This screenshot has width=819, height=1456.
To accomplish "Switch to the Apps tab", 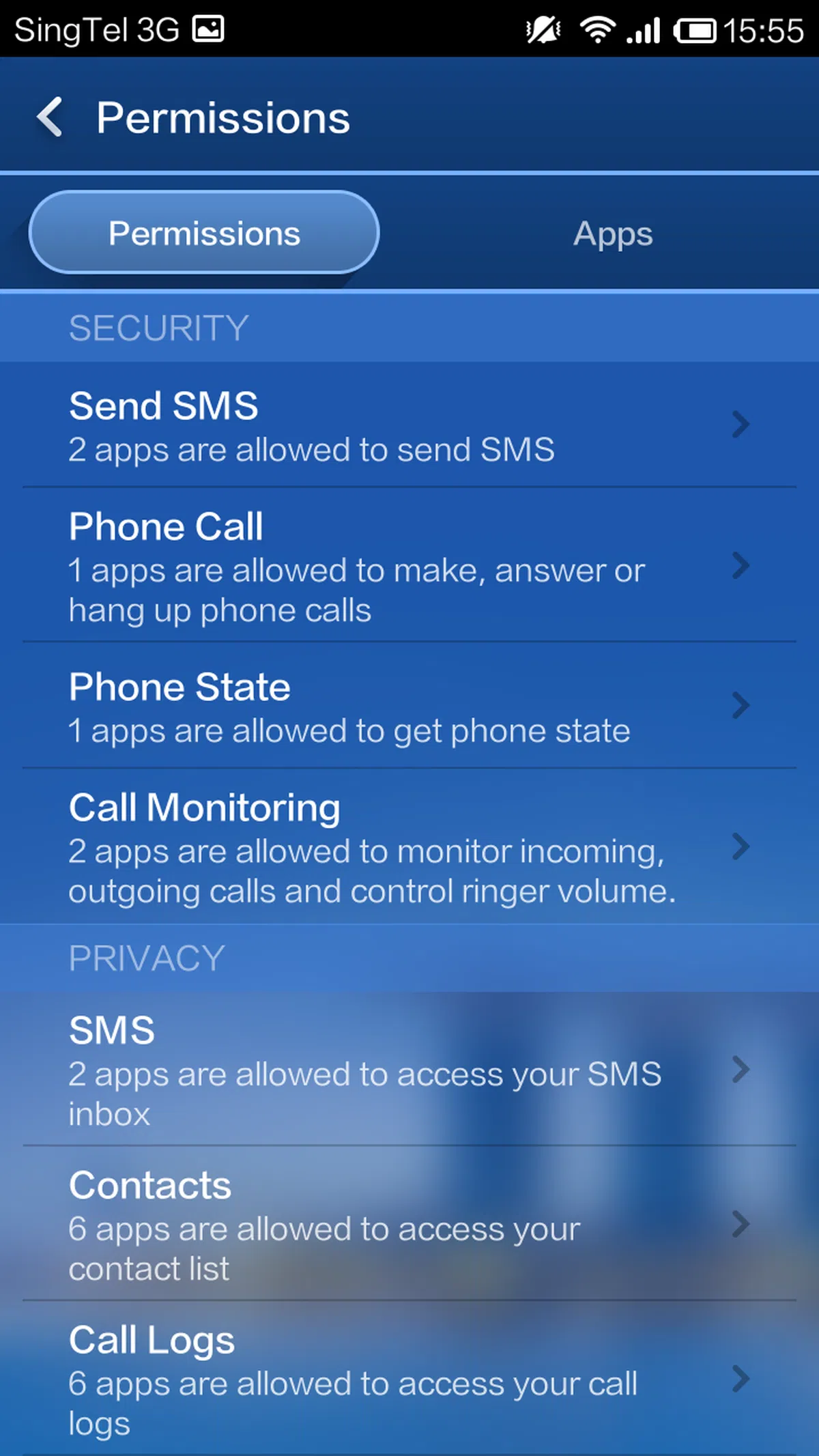I will pos(612,233).
